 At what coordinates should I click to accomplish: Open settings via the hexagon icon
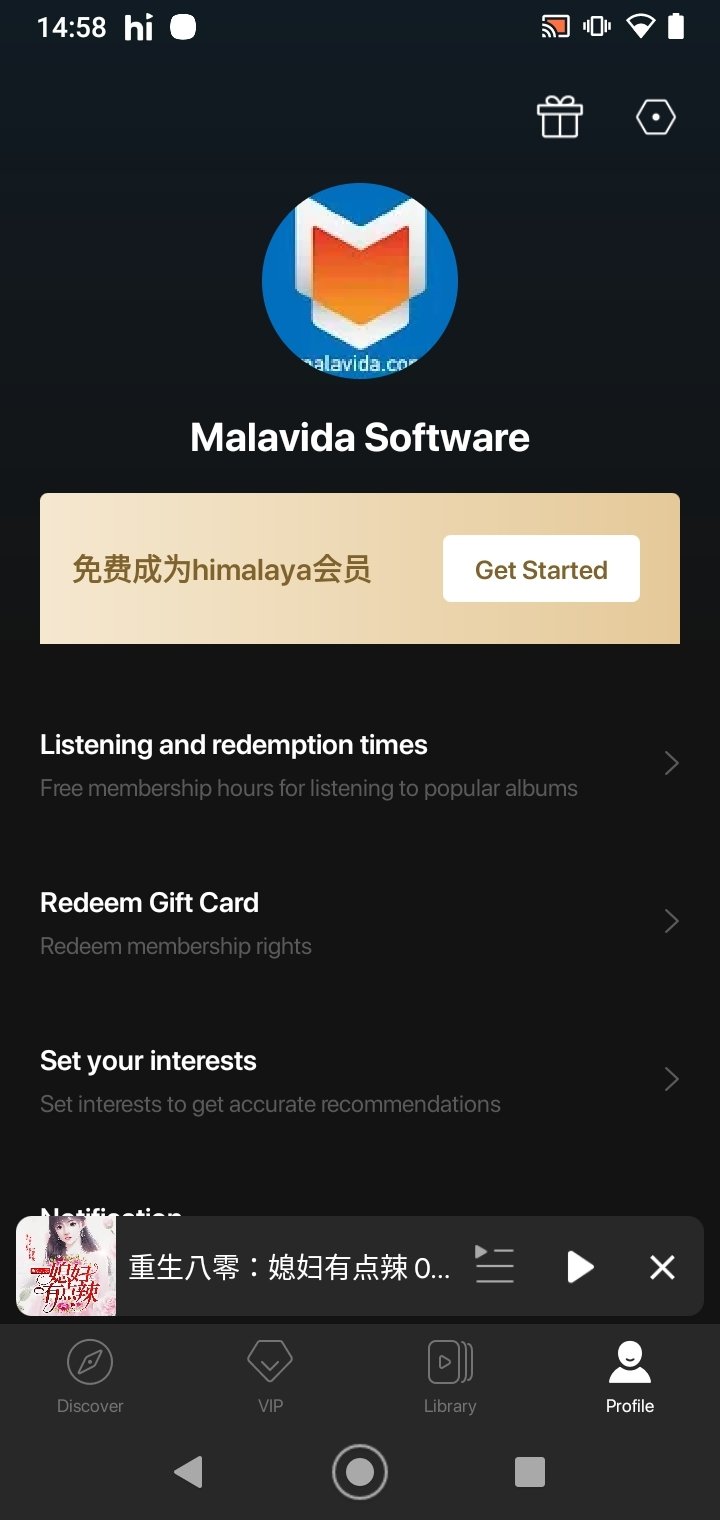pyautogui.click(x=656, y=117)
